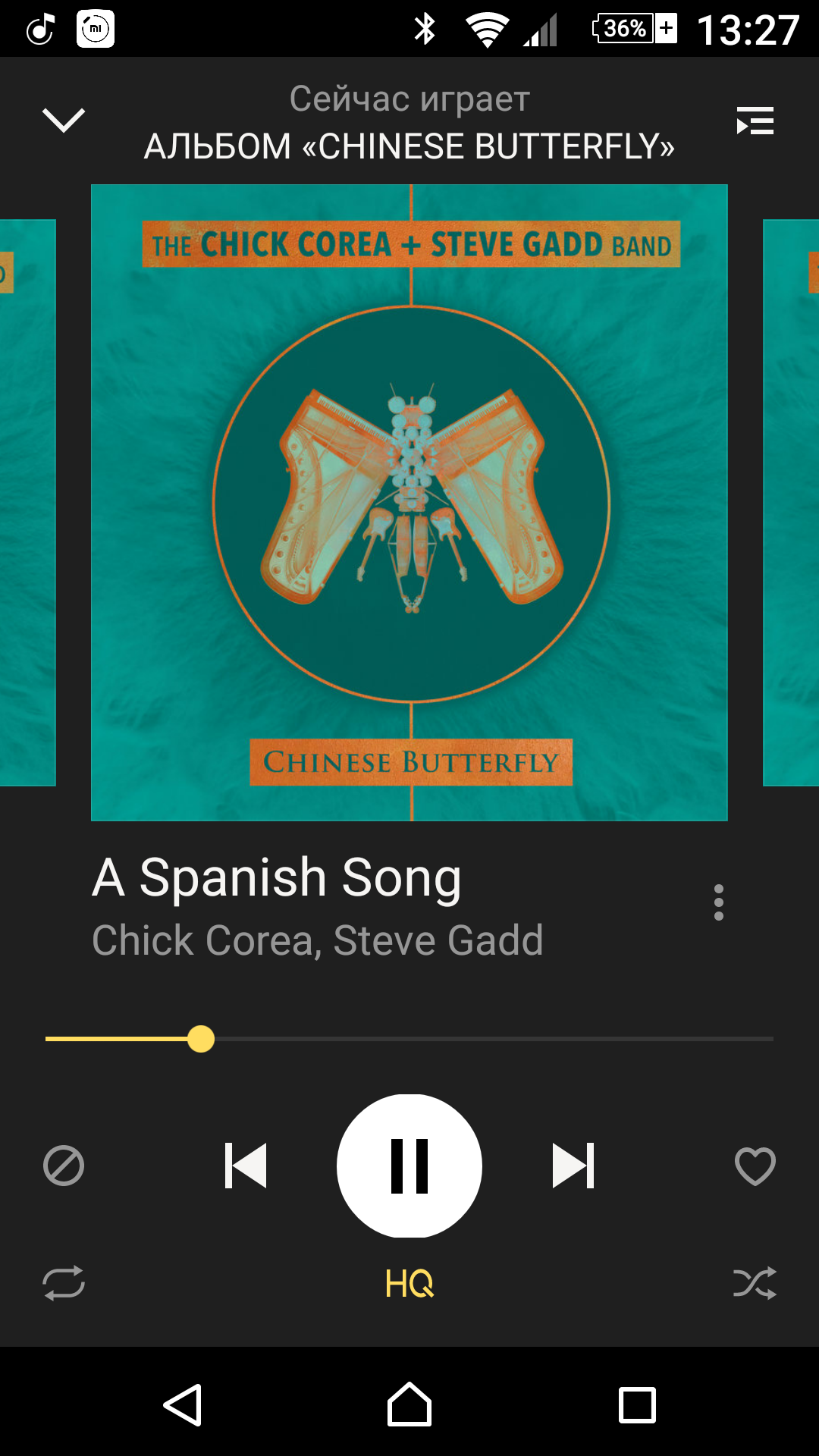The width and height of the screenshot is (819, 1456).
Task: Go to the Android home screen
Action: coord(409,1404)
